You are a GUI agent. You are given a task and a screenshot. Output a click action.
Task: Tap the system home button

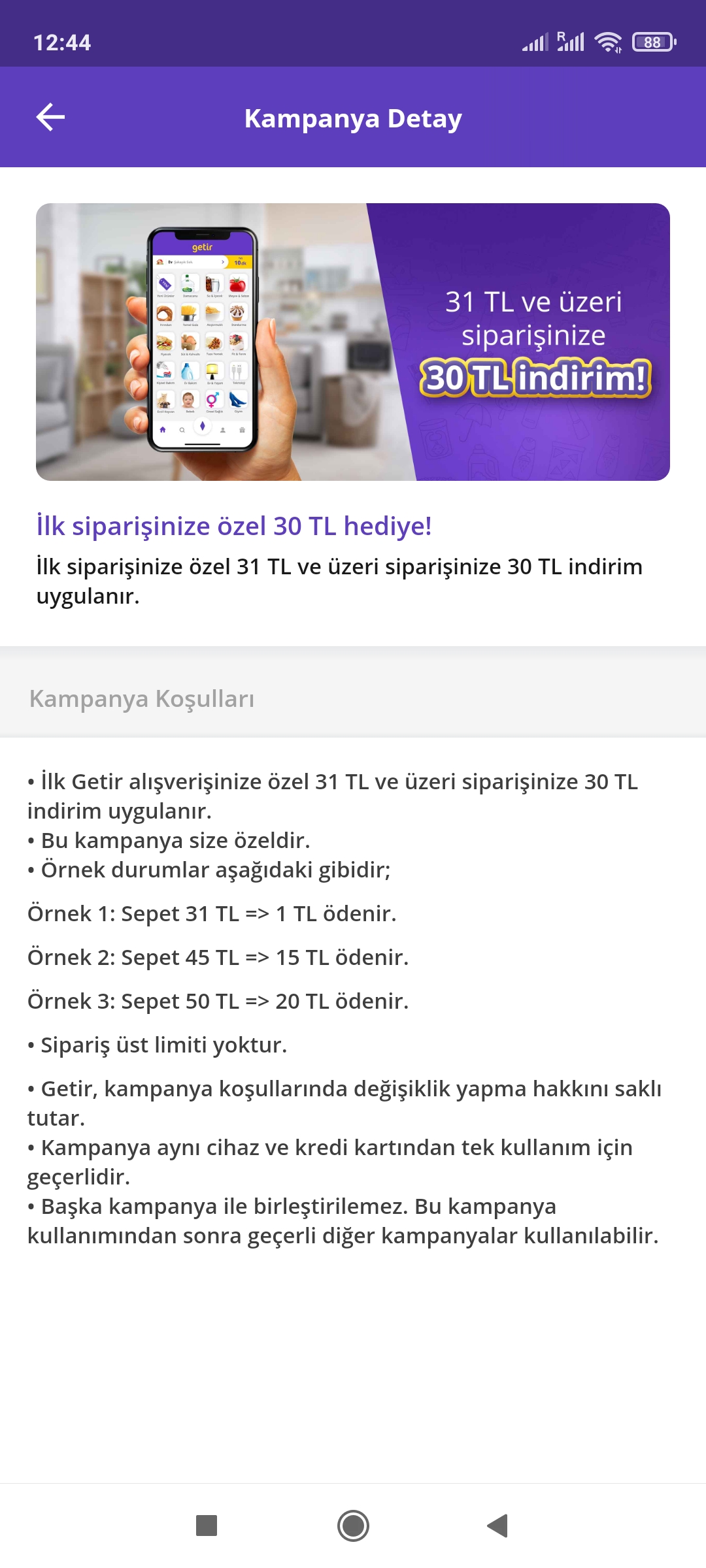coord(353,1526)
